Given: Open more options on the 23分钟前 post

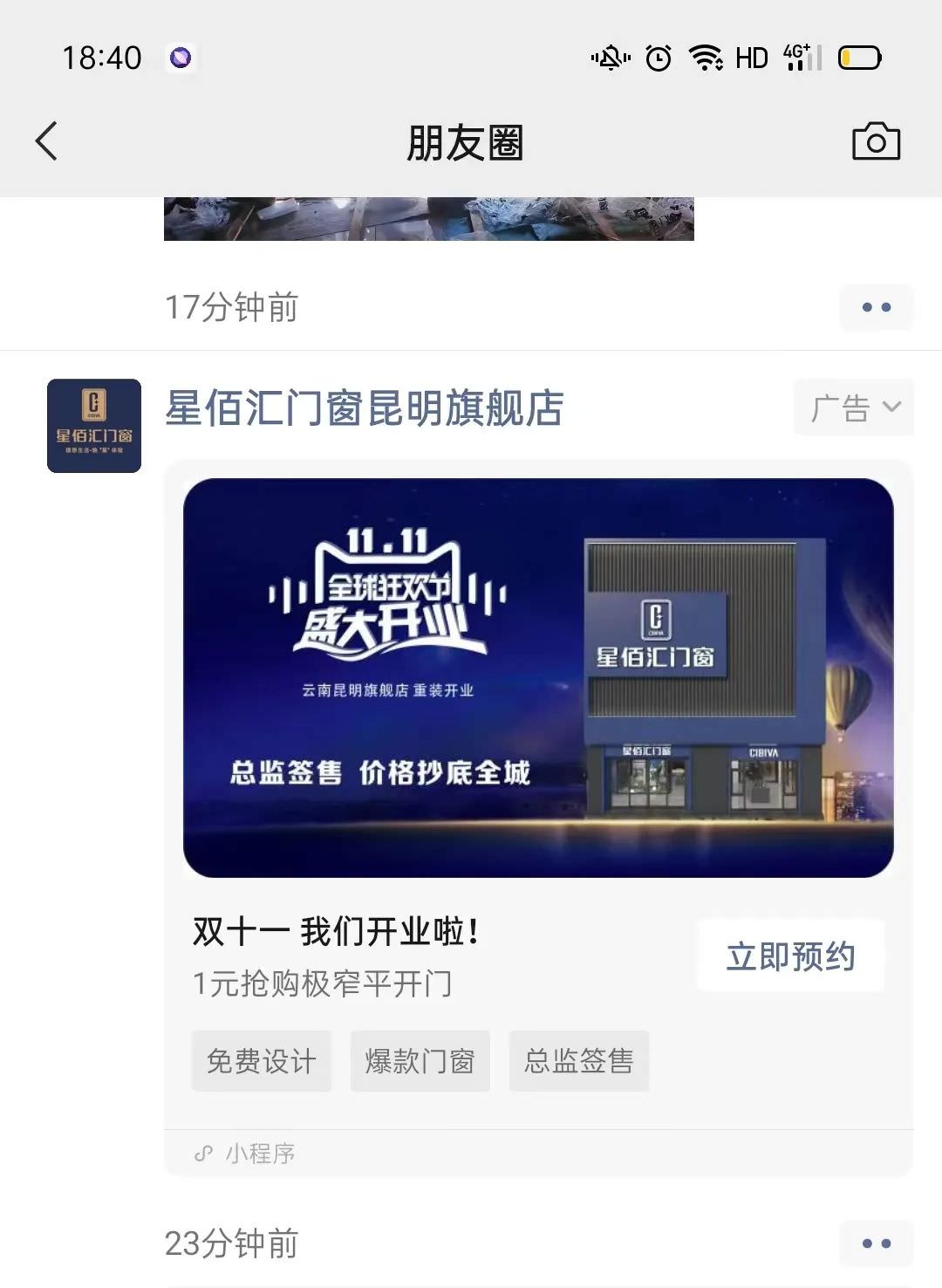Looking at the screenshot, I should coord(875,1243).
